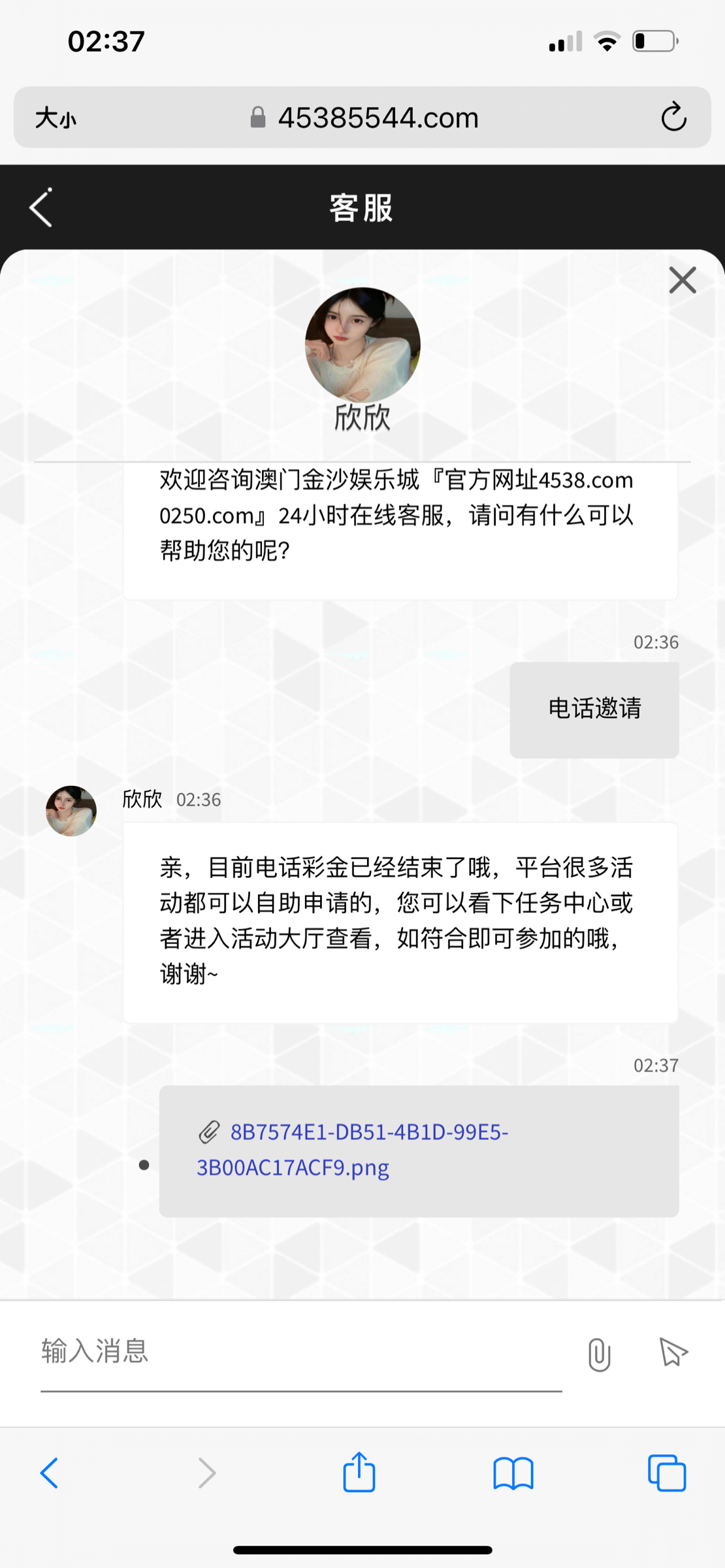Show open Safari tabs
This screenshot has height=1568, width=725.
click(x=667, y=1473)
